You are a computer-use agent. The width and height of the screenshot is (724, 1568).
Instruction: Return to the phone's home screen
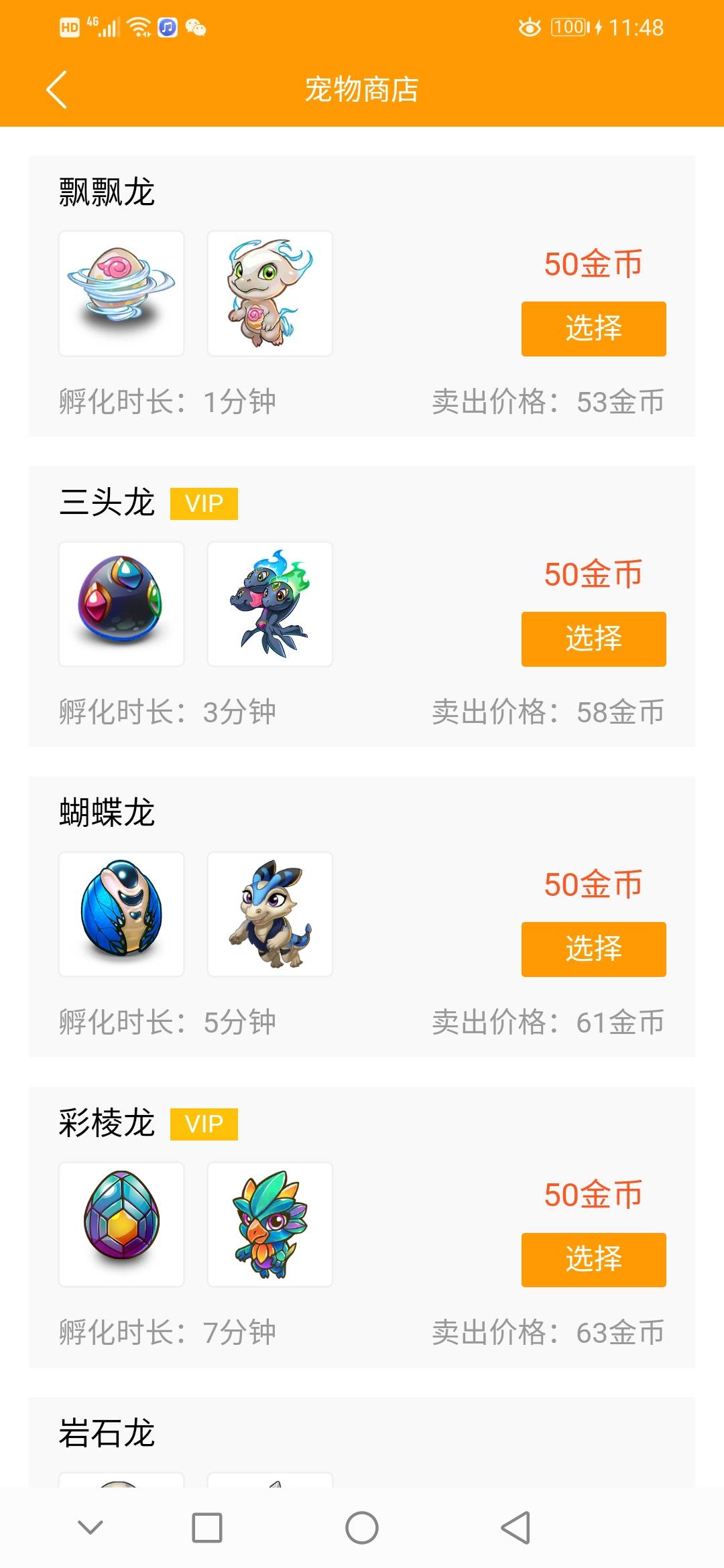[362, 1527]
